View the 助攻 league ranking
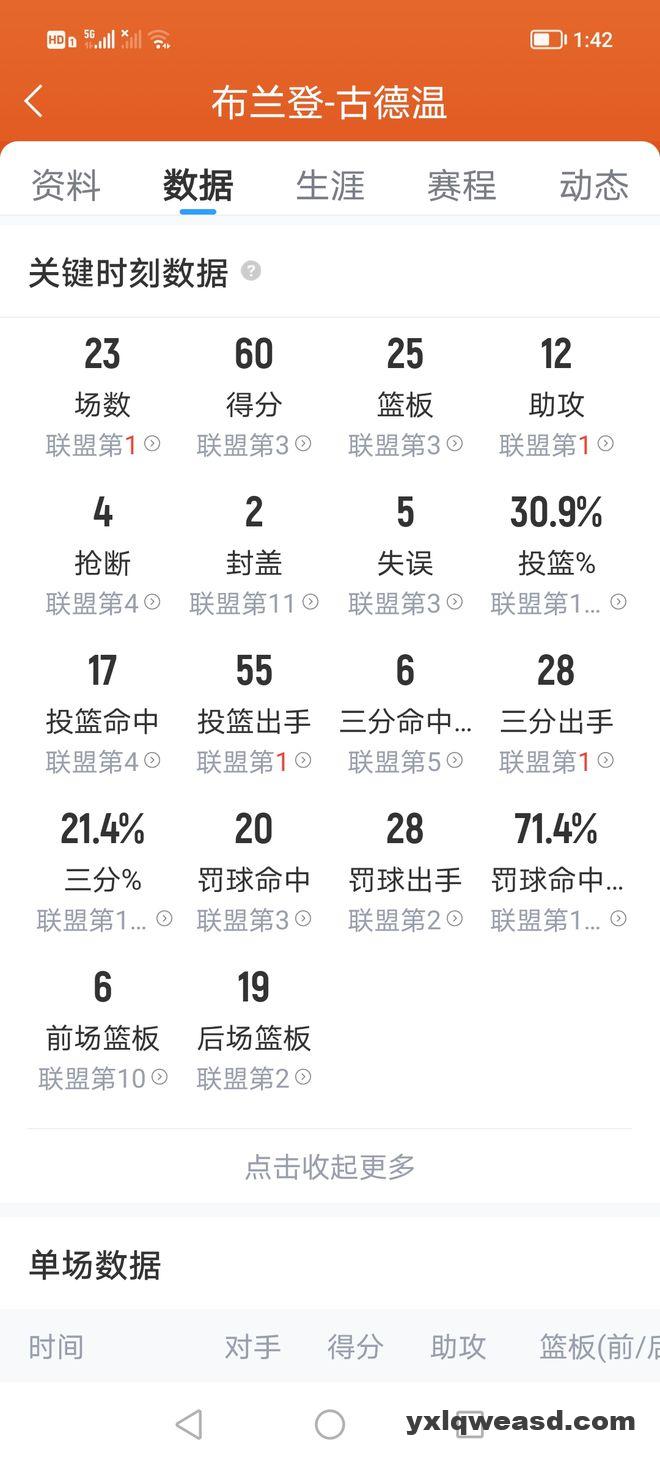This screenshot has width=660, height=1460. coord(556,444)
